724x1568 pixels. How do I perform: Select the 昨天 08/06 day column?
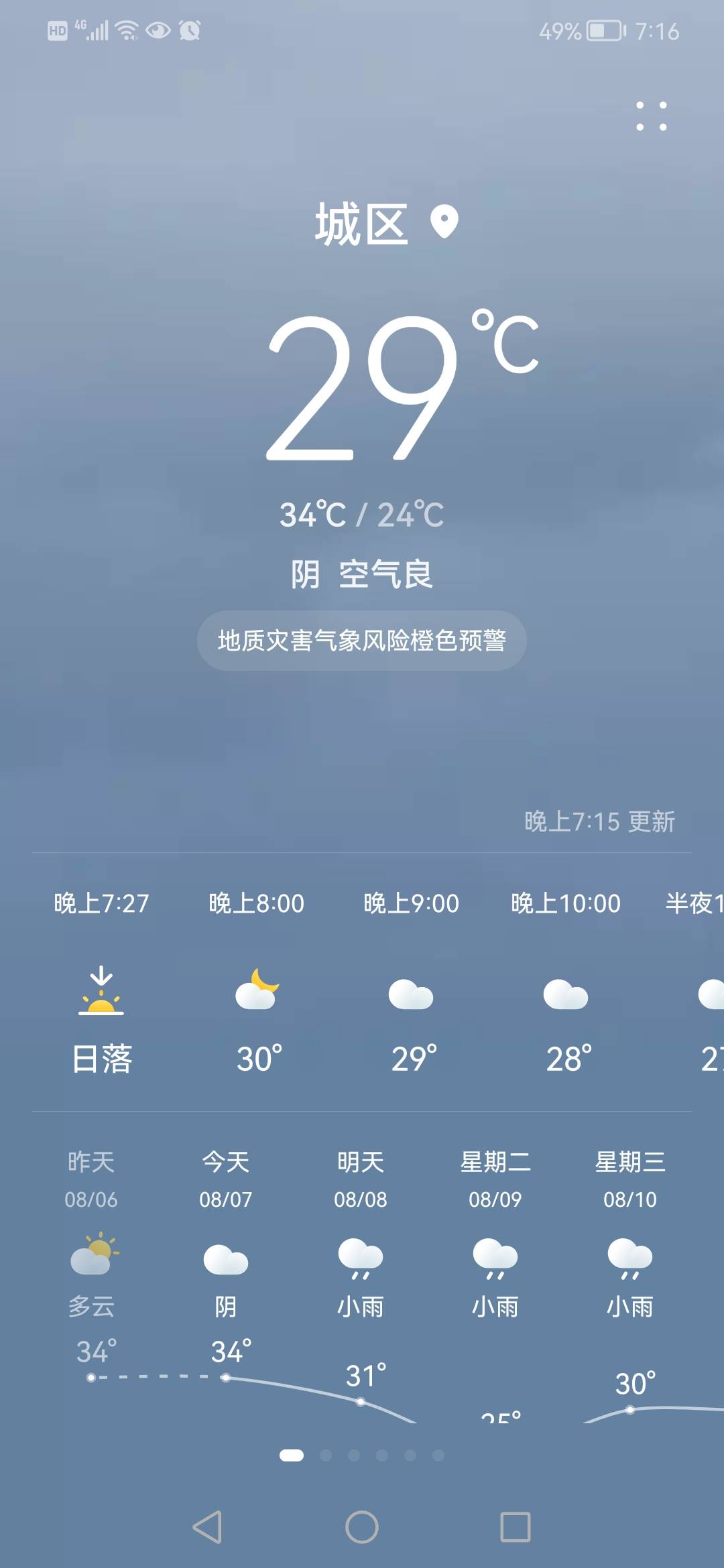pos(92,1179)
